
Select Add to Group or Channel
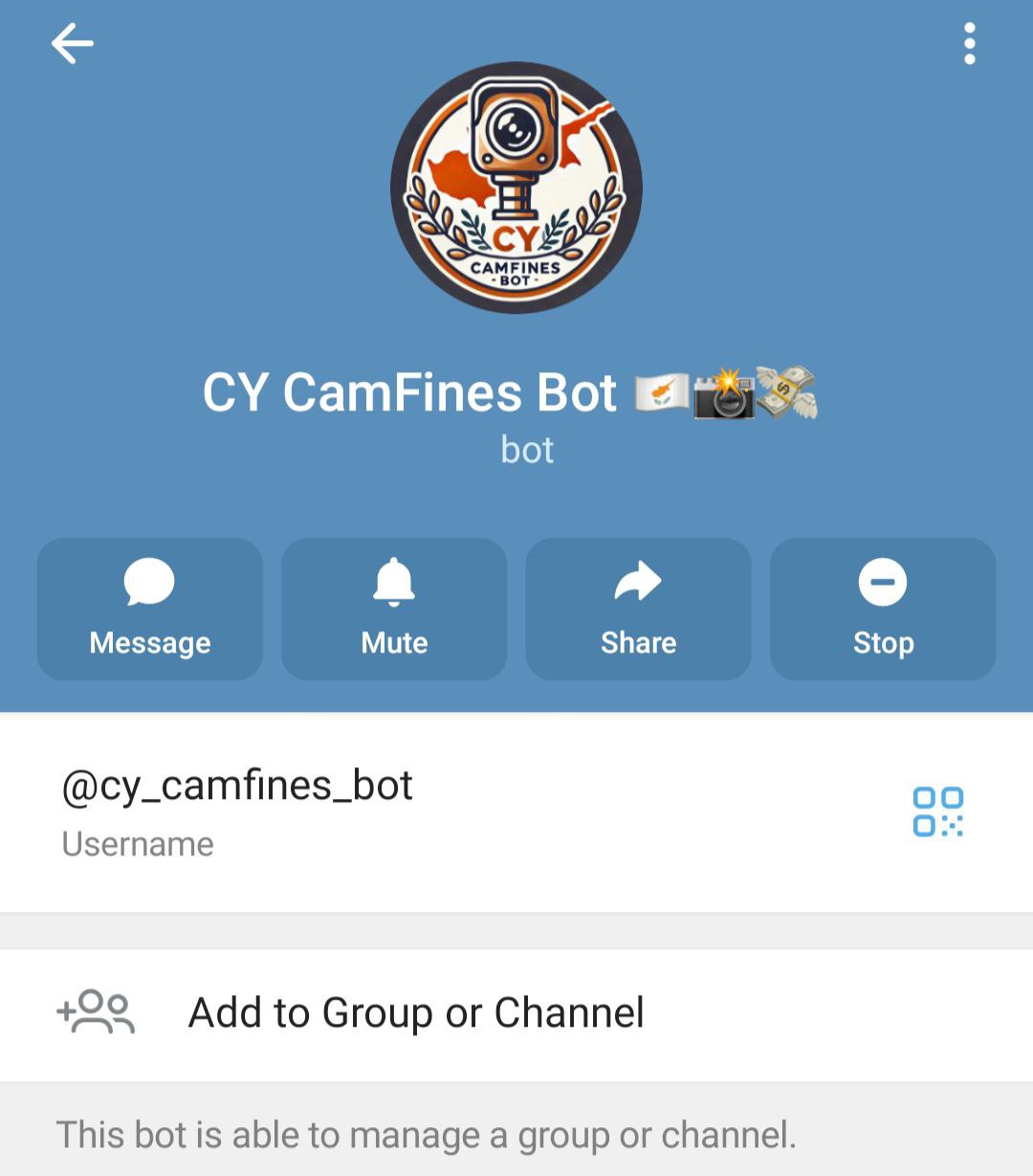pyautogui.click(x=416, y=1013)
